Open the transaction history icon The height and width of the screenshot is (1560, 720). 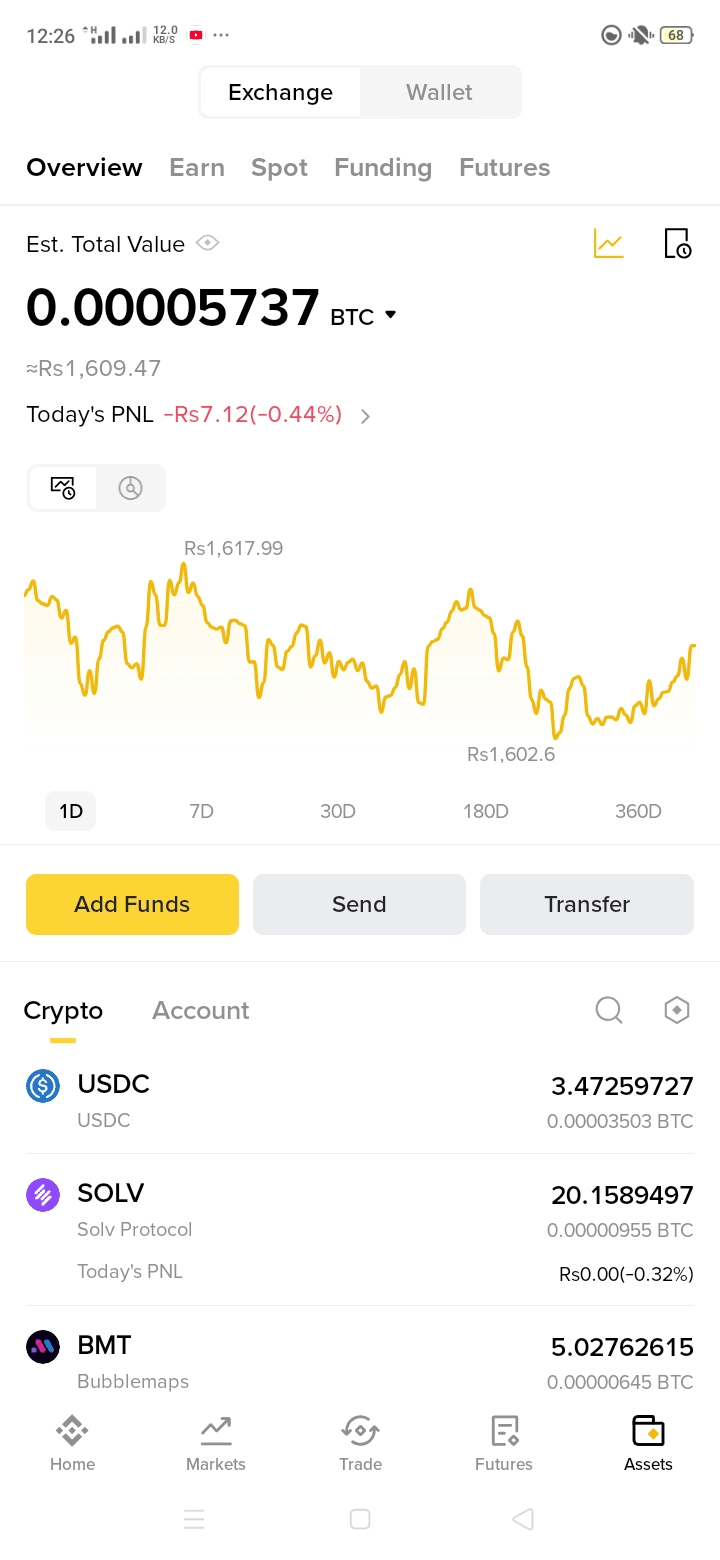tap(677, 243)
